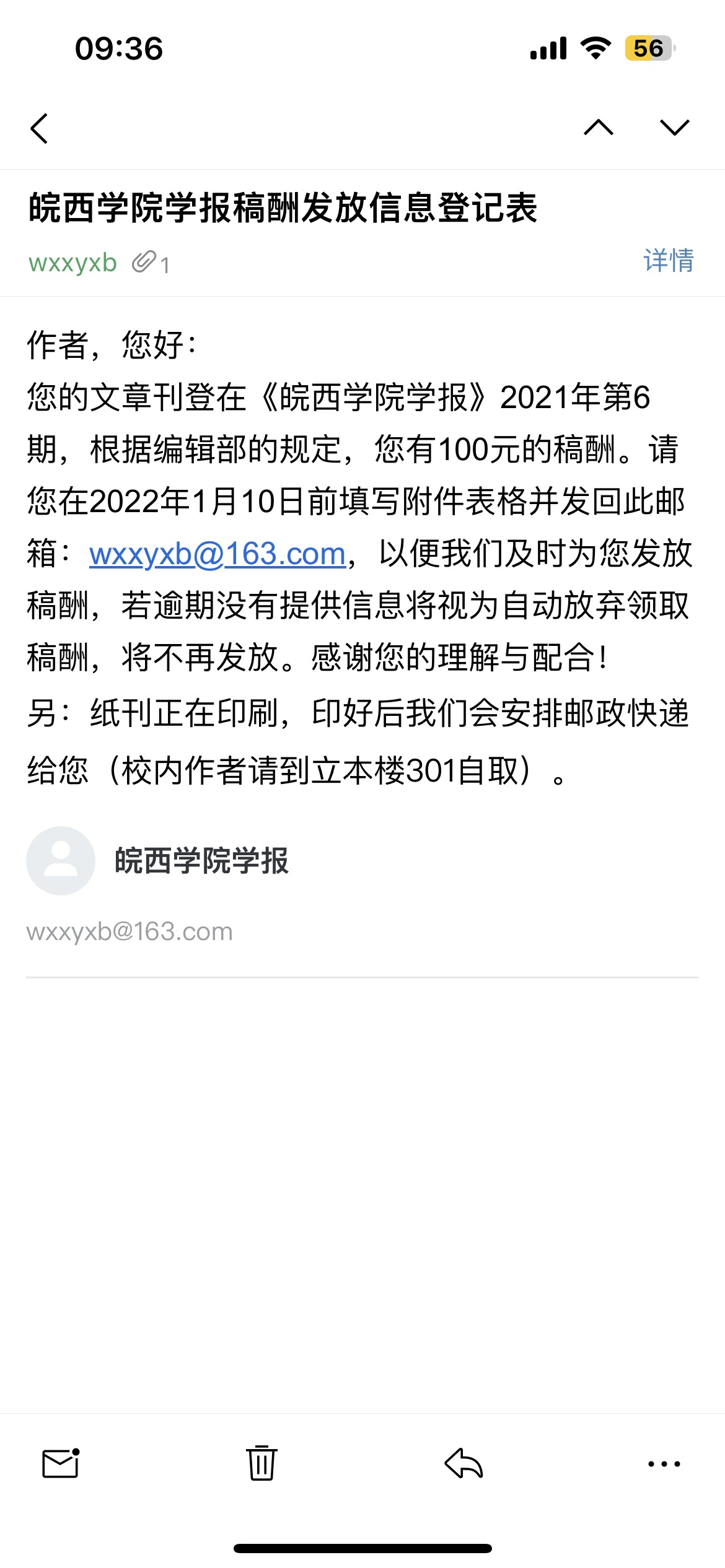Delete this email with the trash icon
725x1568 pixels.
tap(261, 1463)
